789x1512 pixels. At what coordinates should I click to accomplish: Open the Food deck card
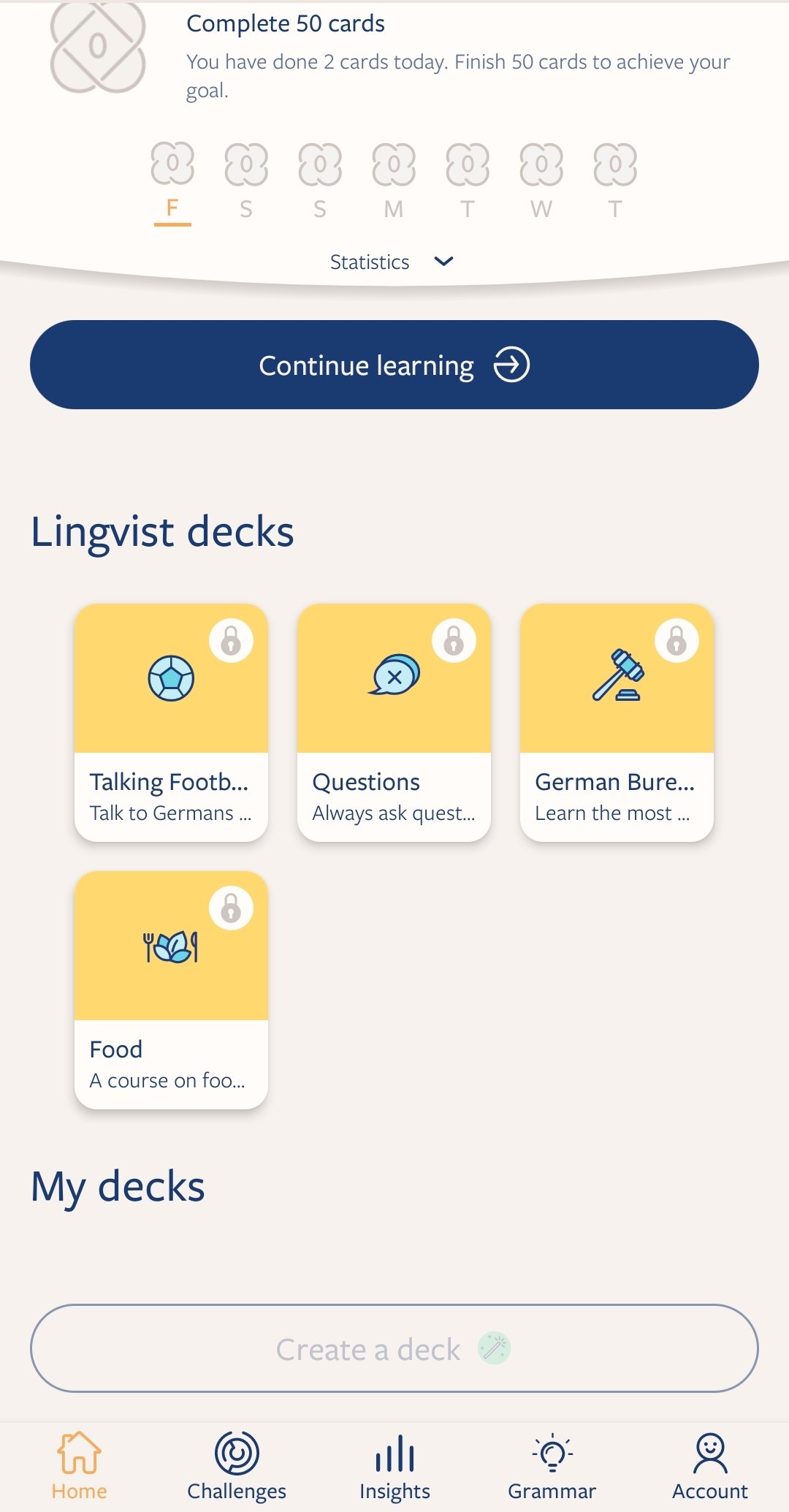pyautogui.click(x=171, y=989)
